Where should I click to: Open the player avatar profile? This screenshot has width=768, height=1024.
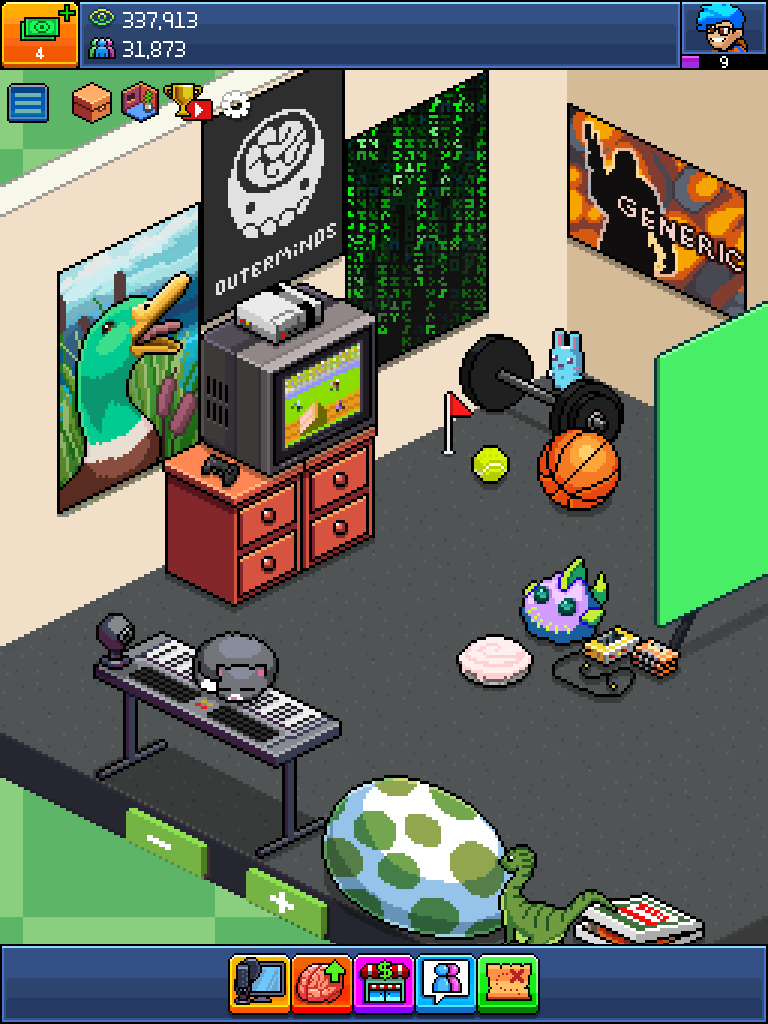[723, 30]
